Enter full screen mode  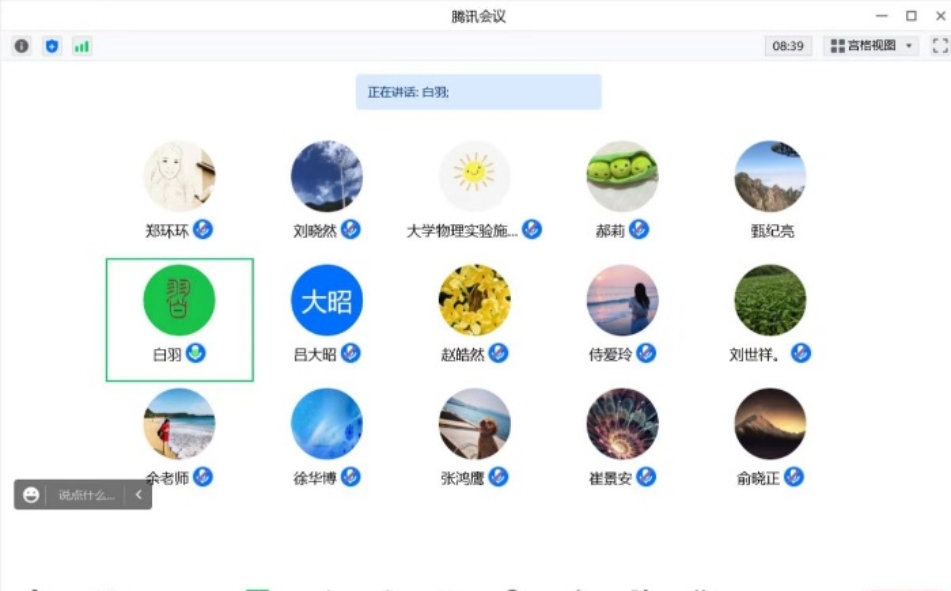[939, 46]
